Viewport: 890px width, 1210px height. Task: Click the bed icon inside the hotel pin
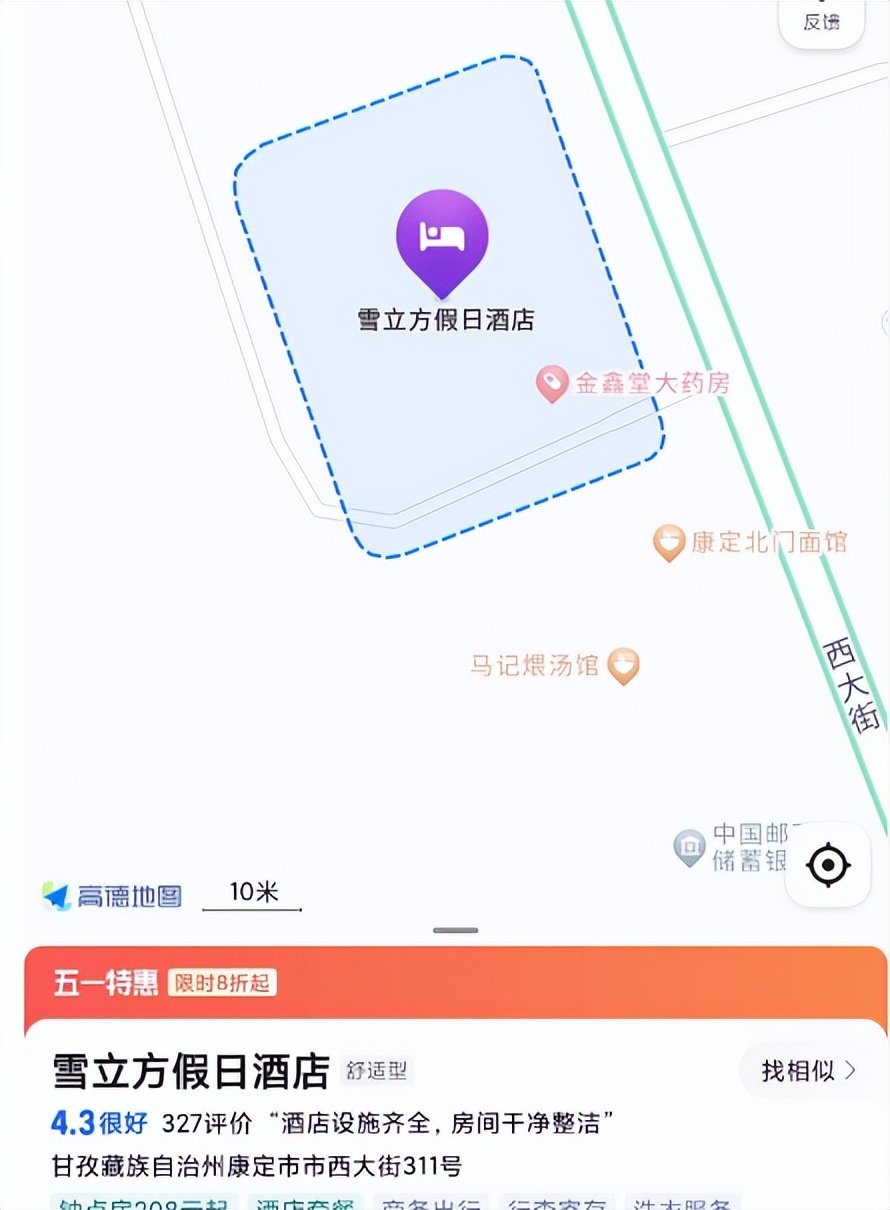[443, 236]
